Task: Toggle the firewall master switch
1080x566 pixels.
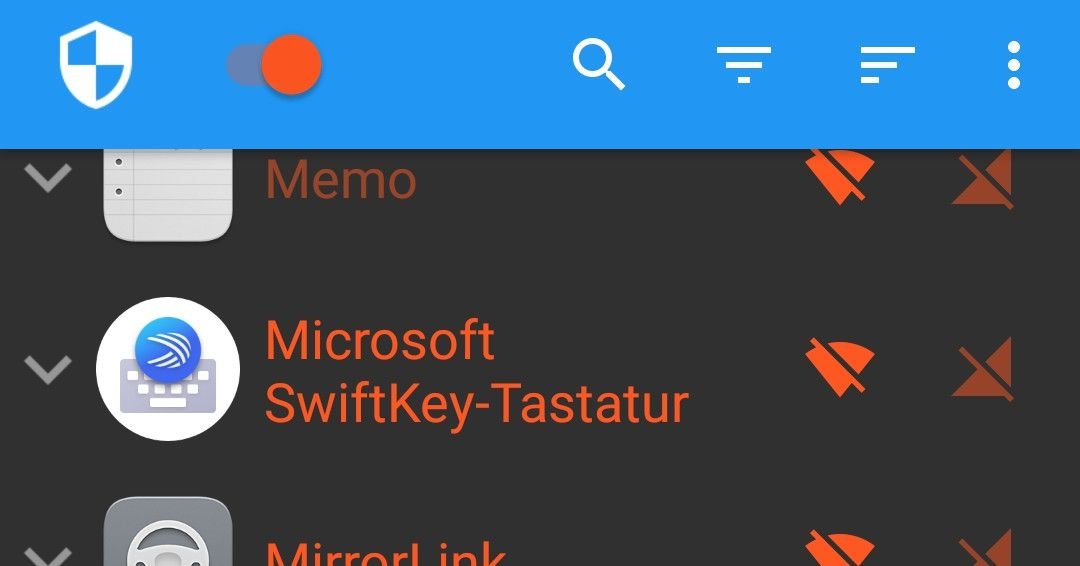Action: click(275, 65)
